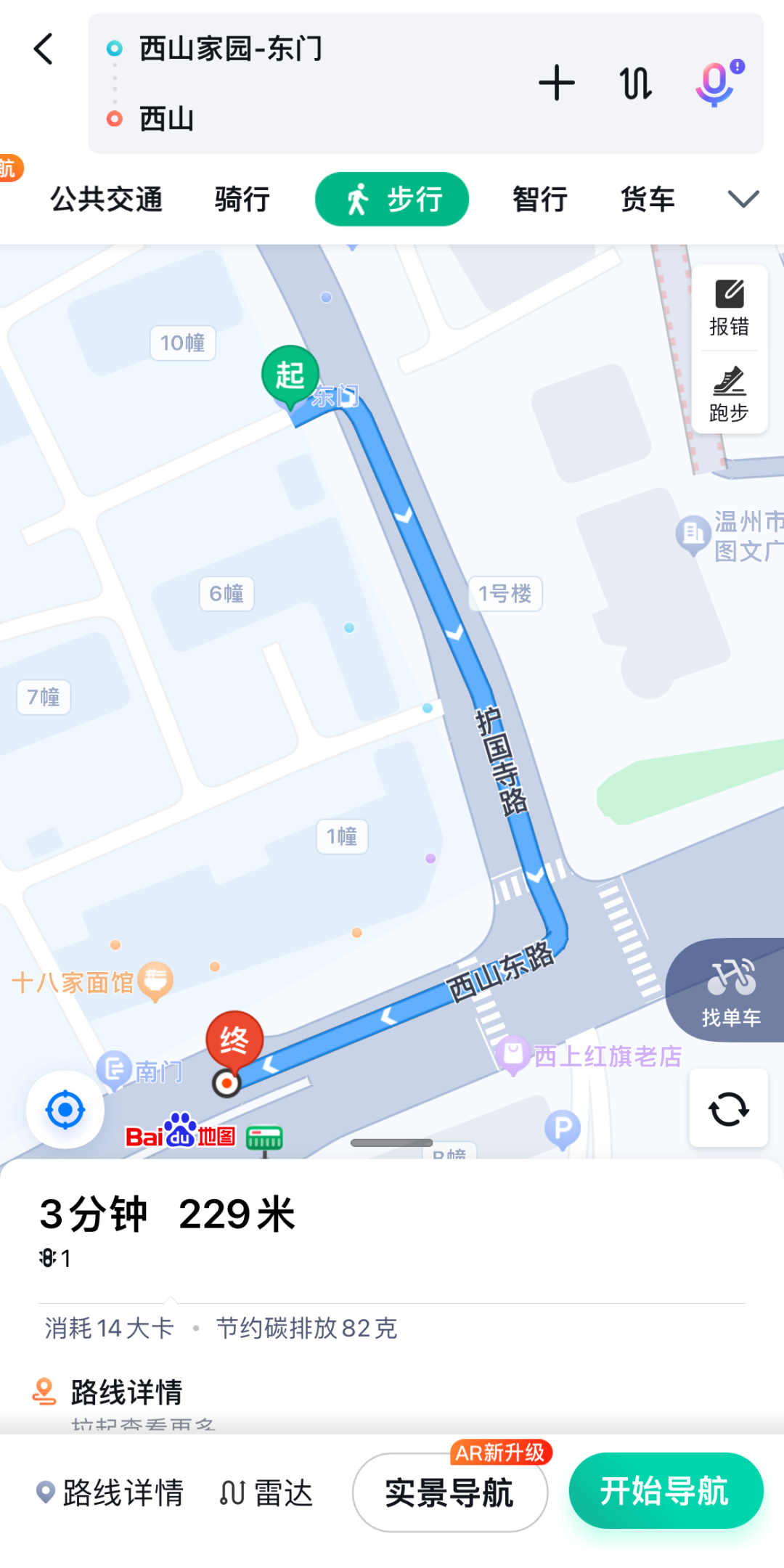The width and height of the screenshot is (784, 1568).
Task: Recenter map on my location
Action: pos(65,1109)
